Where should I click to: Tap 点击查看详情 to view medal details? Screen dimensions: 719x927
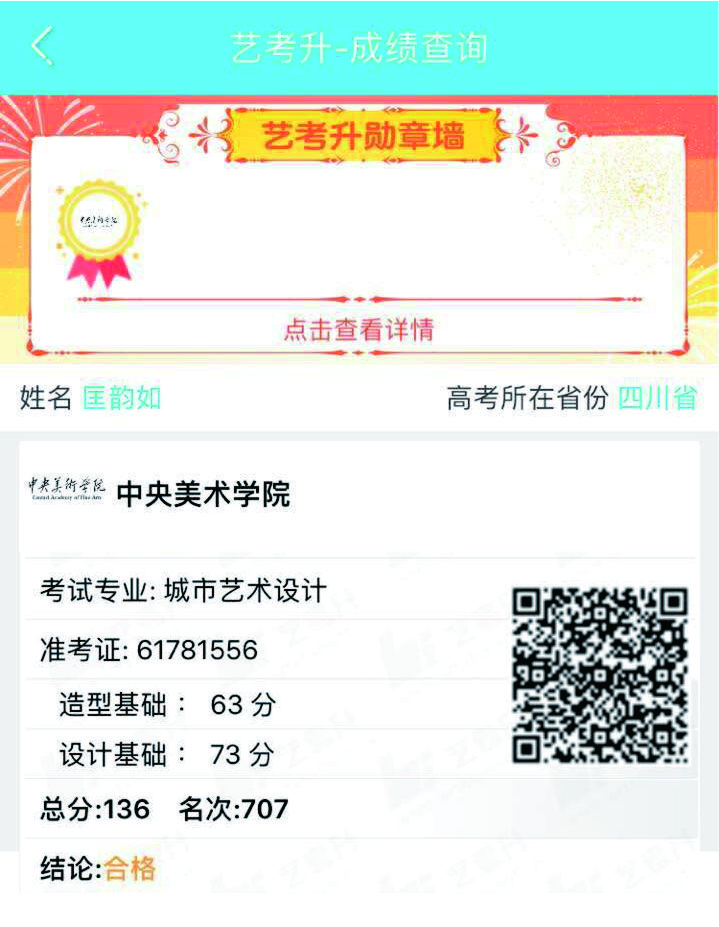[358, 330]
